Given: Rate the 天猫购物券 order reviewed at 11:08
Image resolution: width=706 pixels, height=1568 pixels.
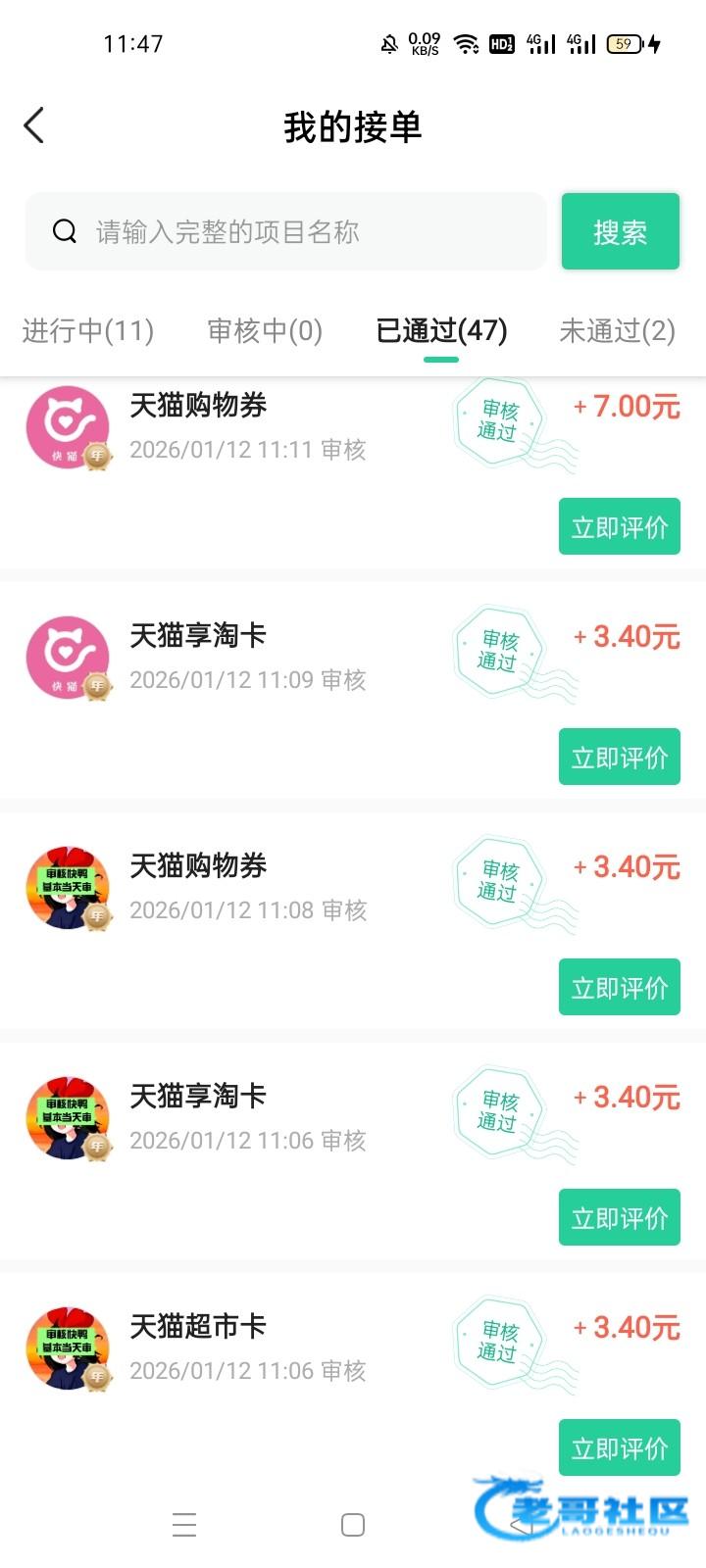Looking at the screenshot, I should (x=619, y=988).
